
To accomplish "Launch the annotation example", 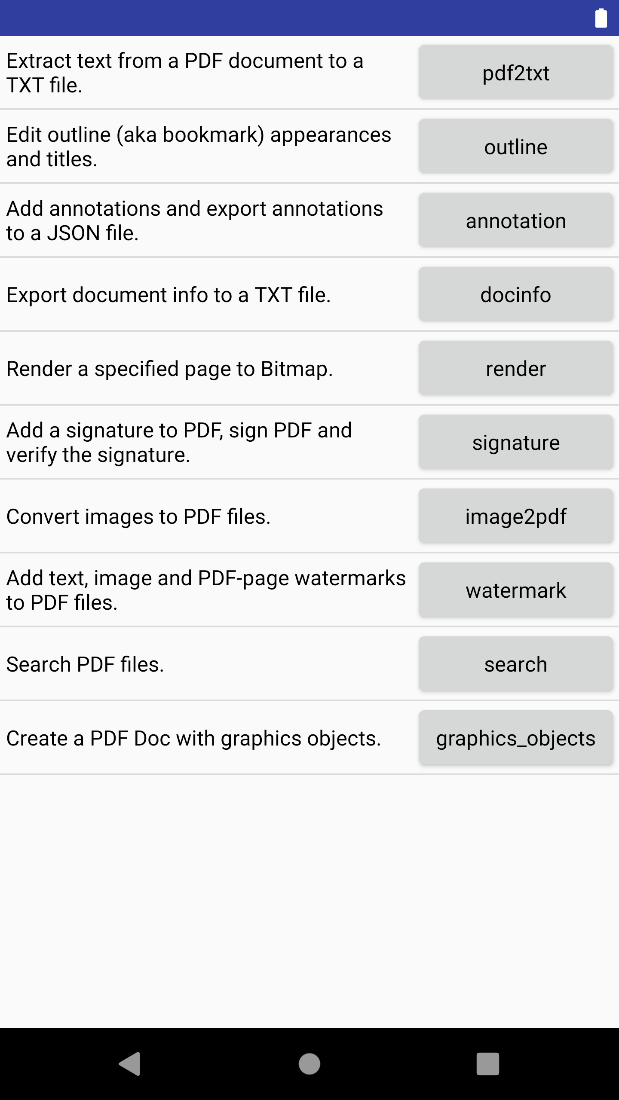I will [515, 221].
